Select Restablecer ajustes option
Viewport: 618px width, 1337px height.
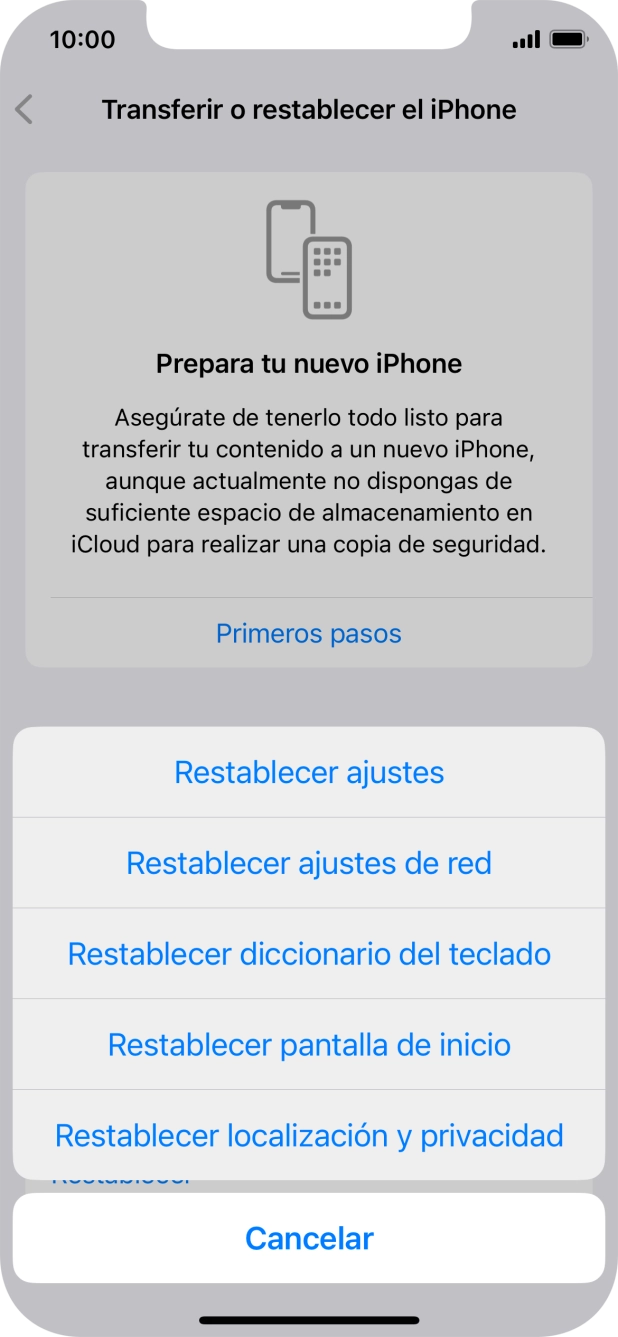coord(309,773)
